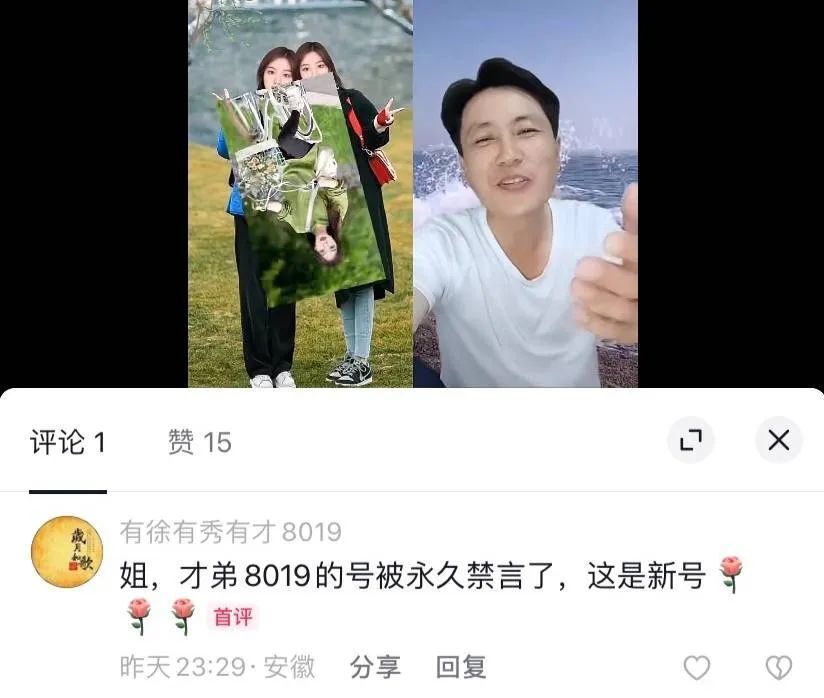Like the comment with the heart icon
The height and width of the screenshot is (698, 824).
(x=696, y=667)
